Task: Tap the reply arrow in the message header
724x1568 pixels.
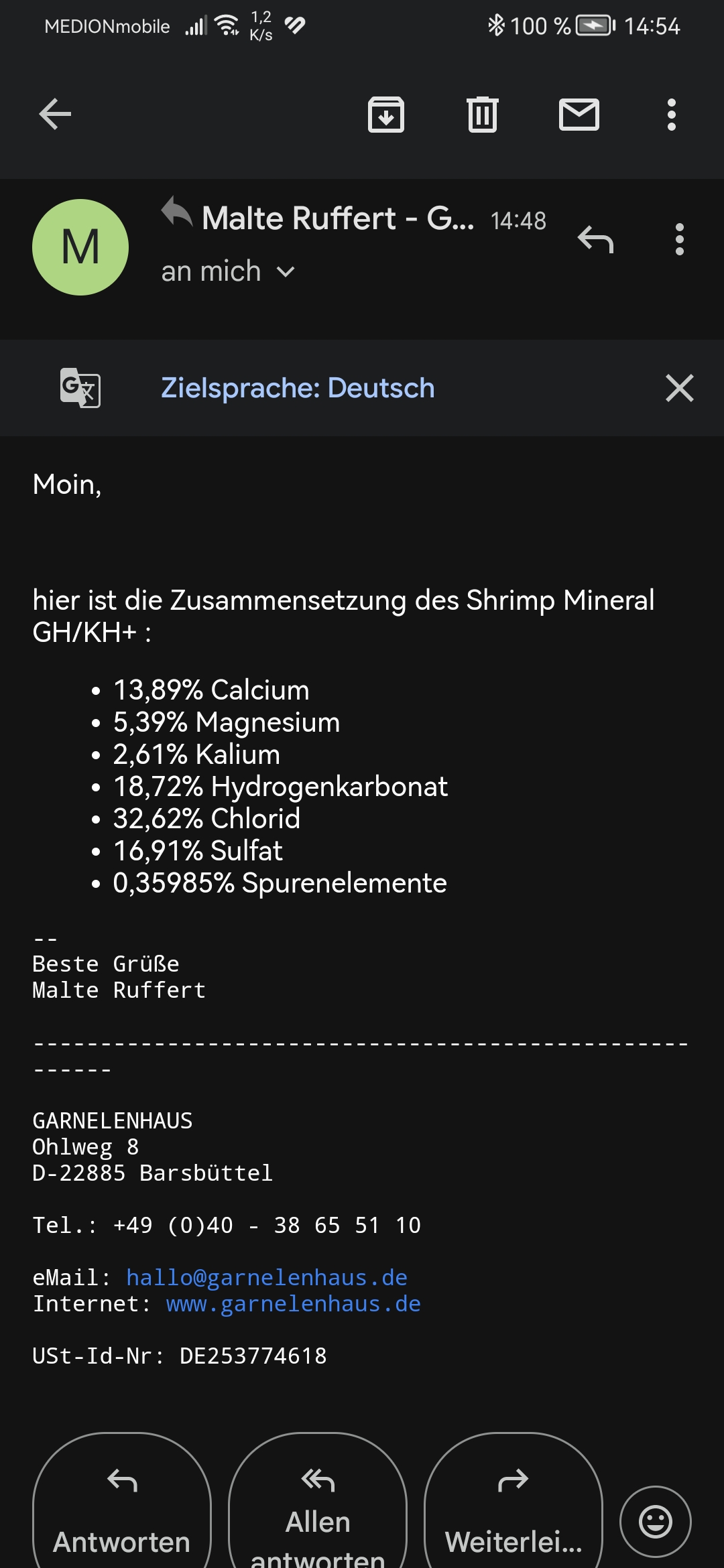Action: (x=595, y=239)
